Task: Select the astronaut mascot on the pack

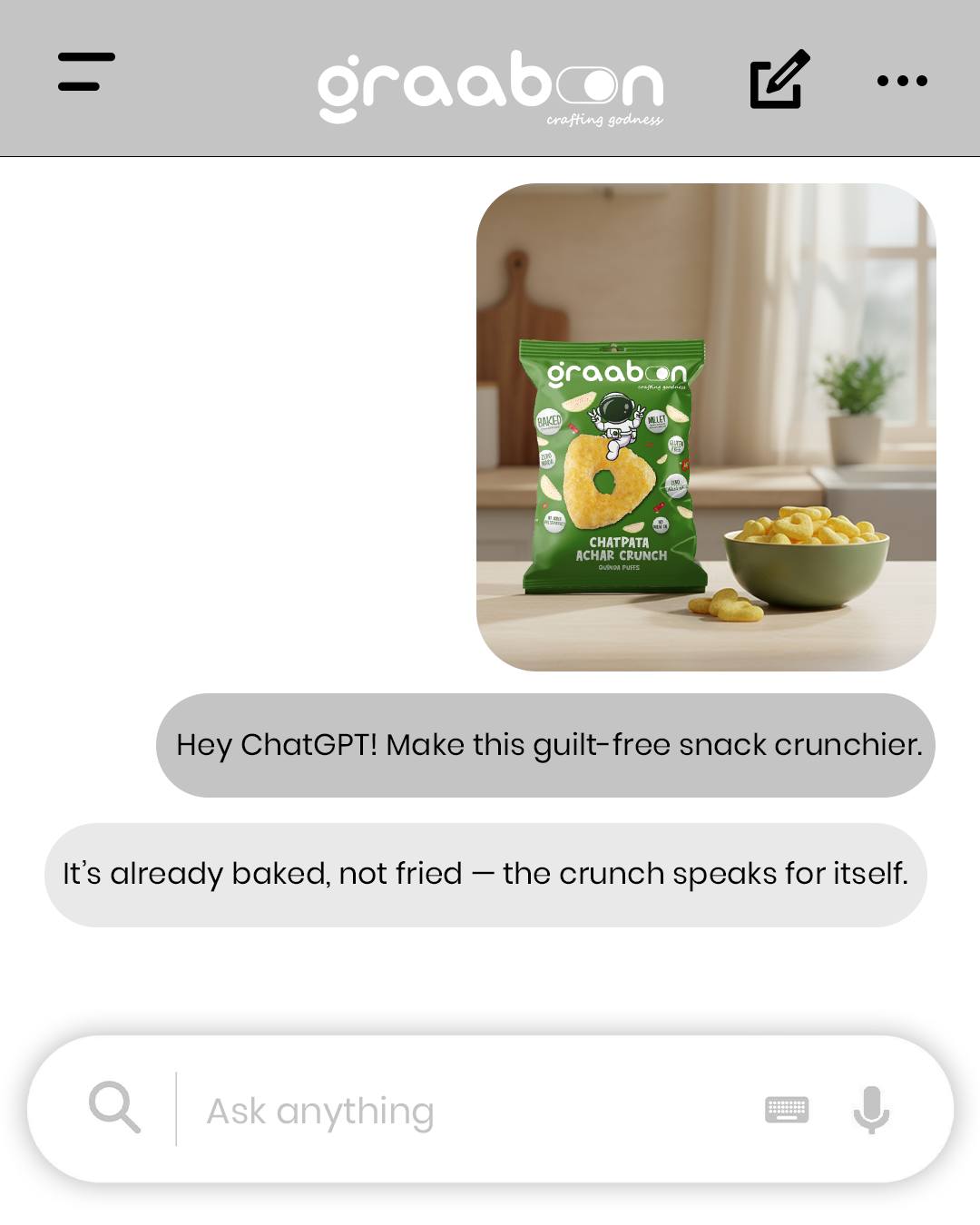Action: tap(615, 420)
